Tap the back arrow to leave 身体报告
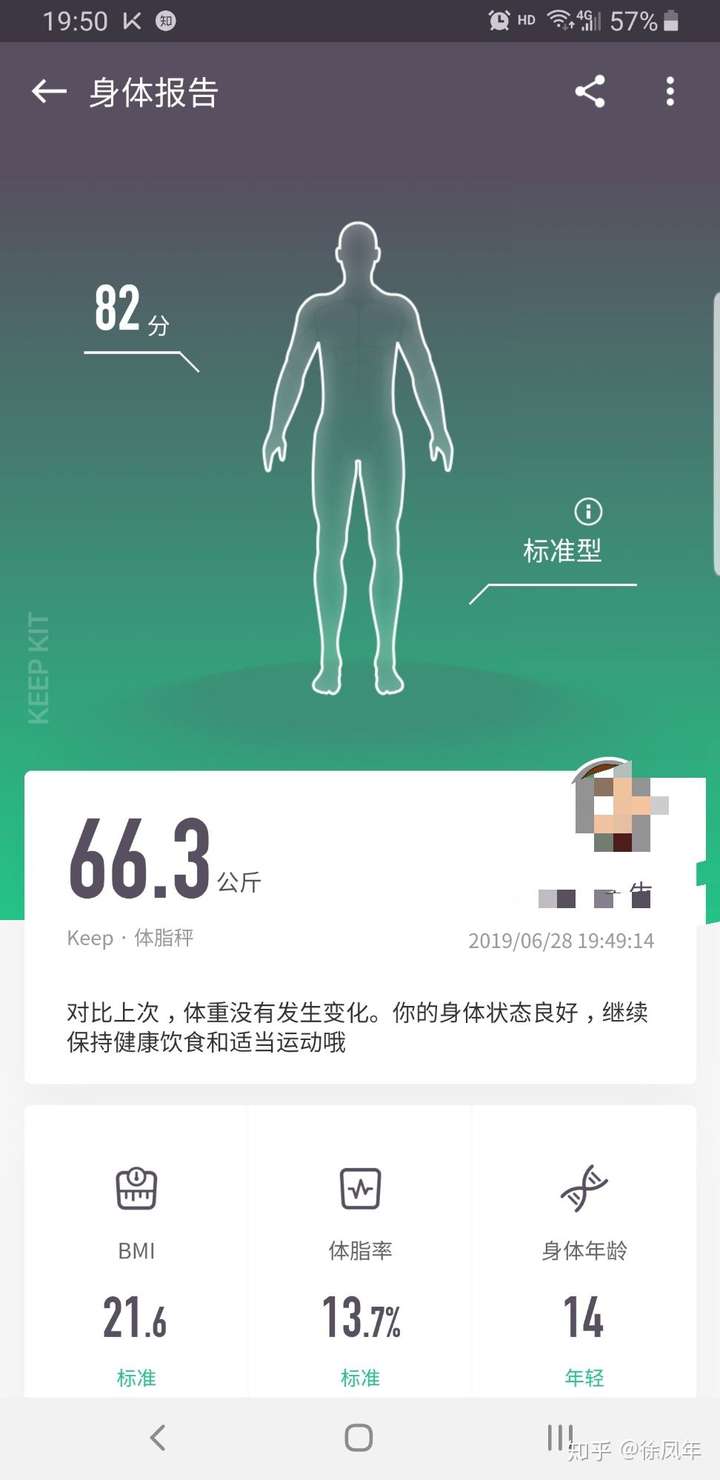The width and height of the screenshot is (720, 1480). point(47,91)
